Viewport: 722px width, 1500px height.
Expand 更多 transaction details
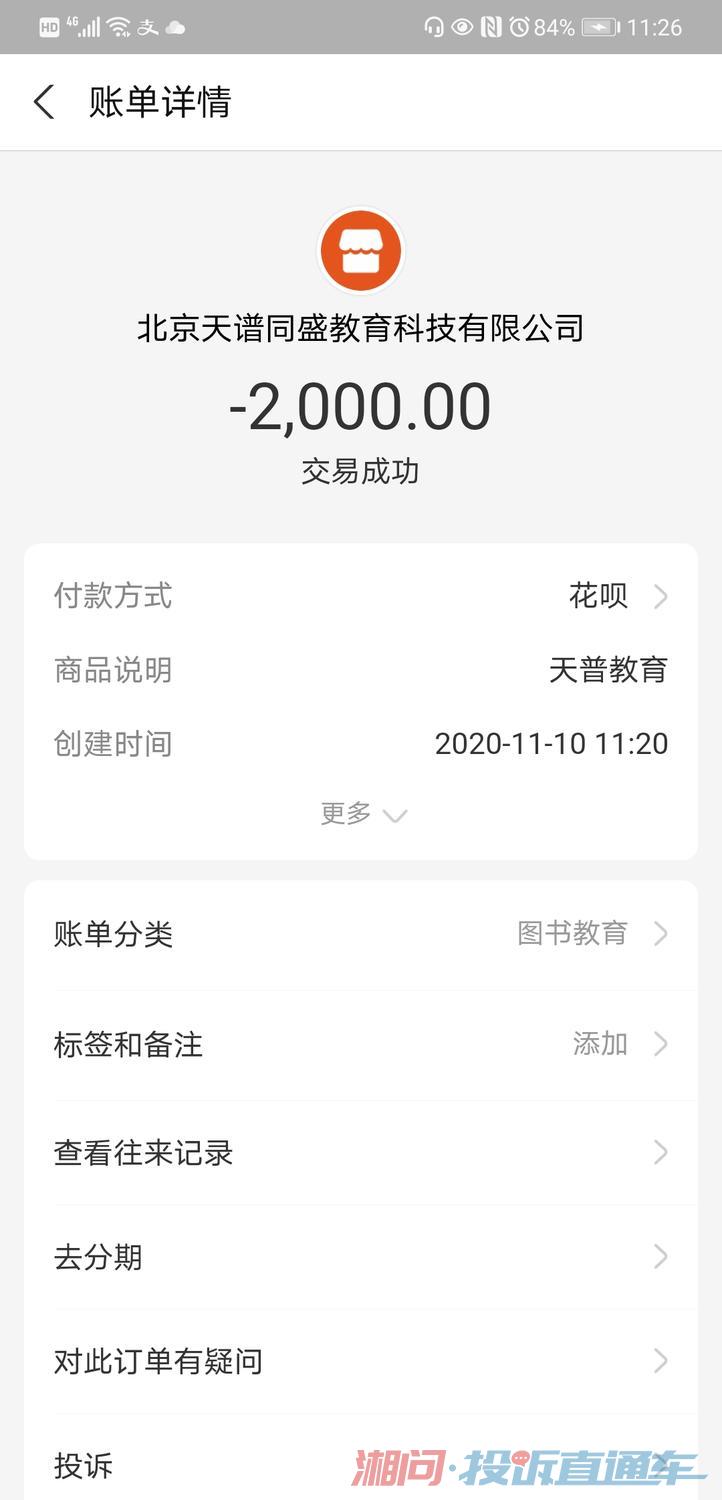tap(362, 814)
